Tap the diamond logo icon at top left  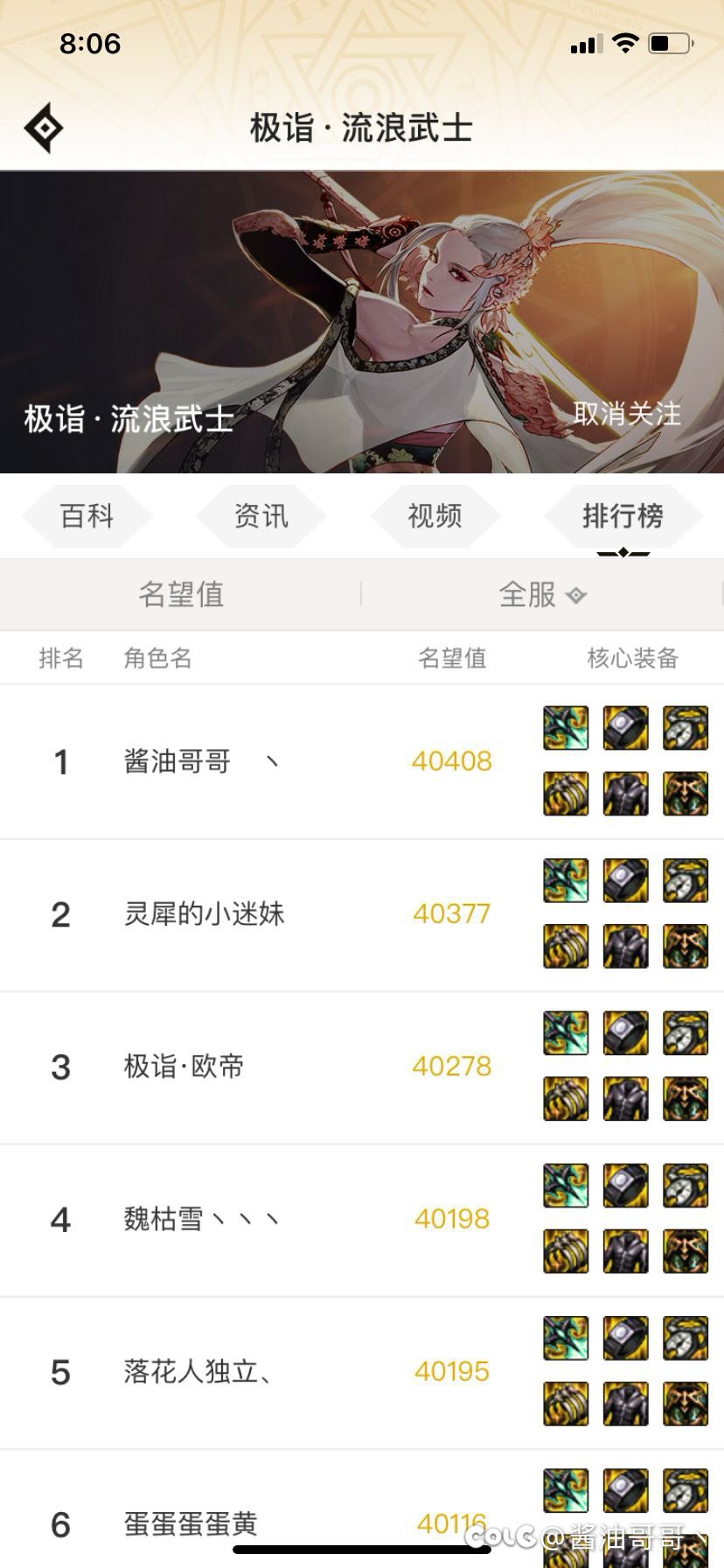[x=44, y=128]
